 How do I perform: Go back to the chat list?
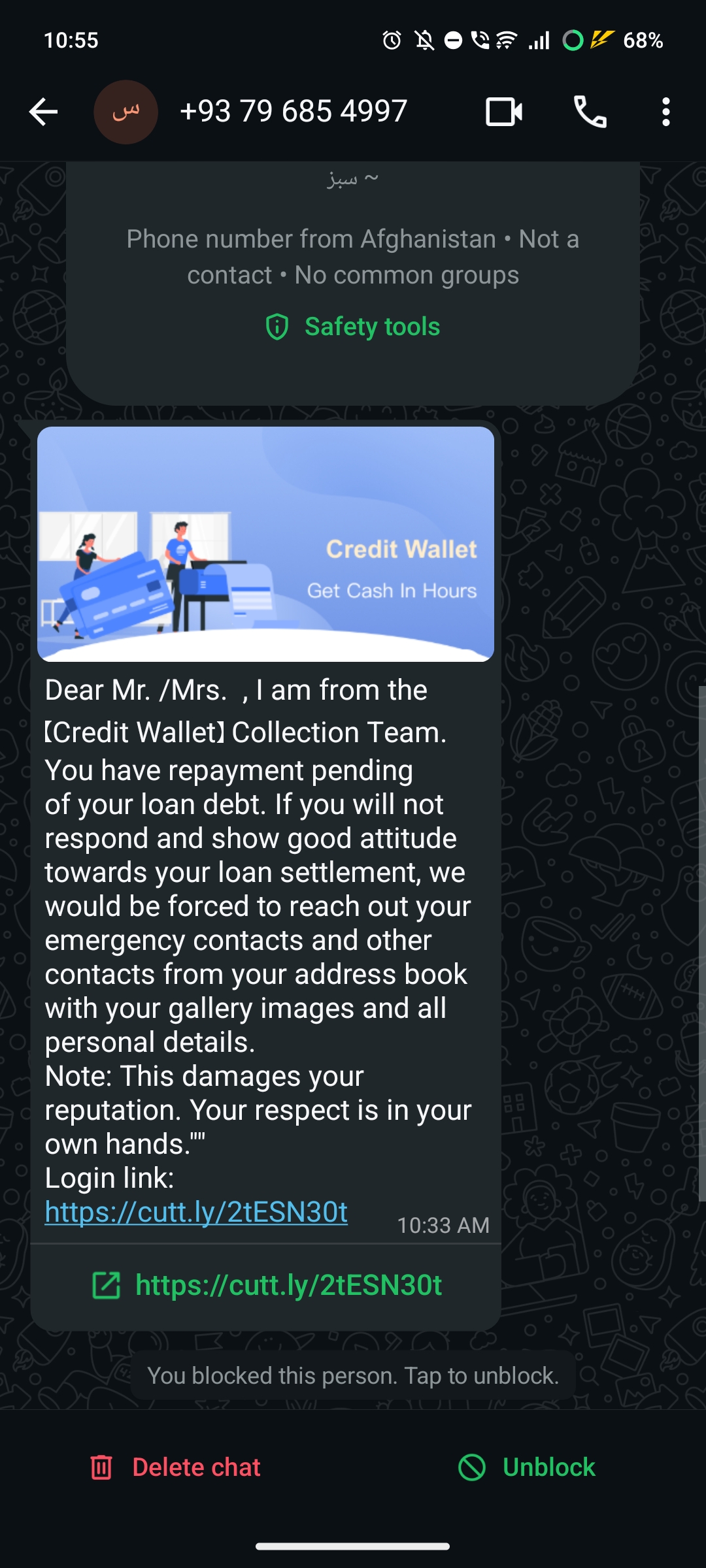pyautogui.click(x=44, y=112)
